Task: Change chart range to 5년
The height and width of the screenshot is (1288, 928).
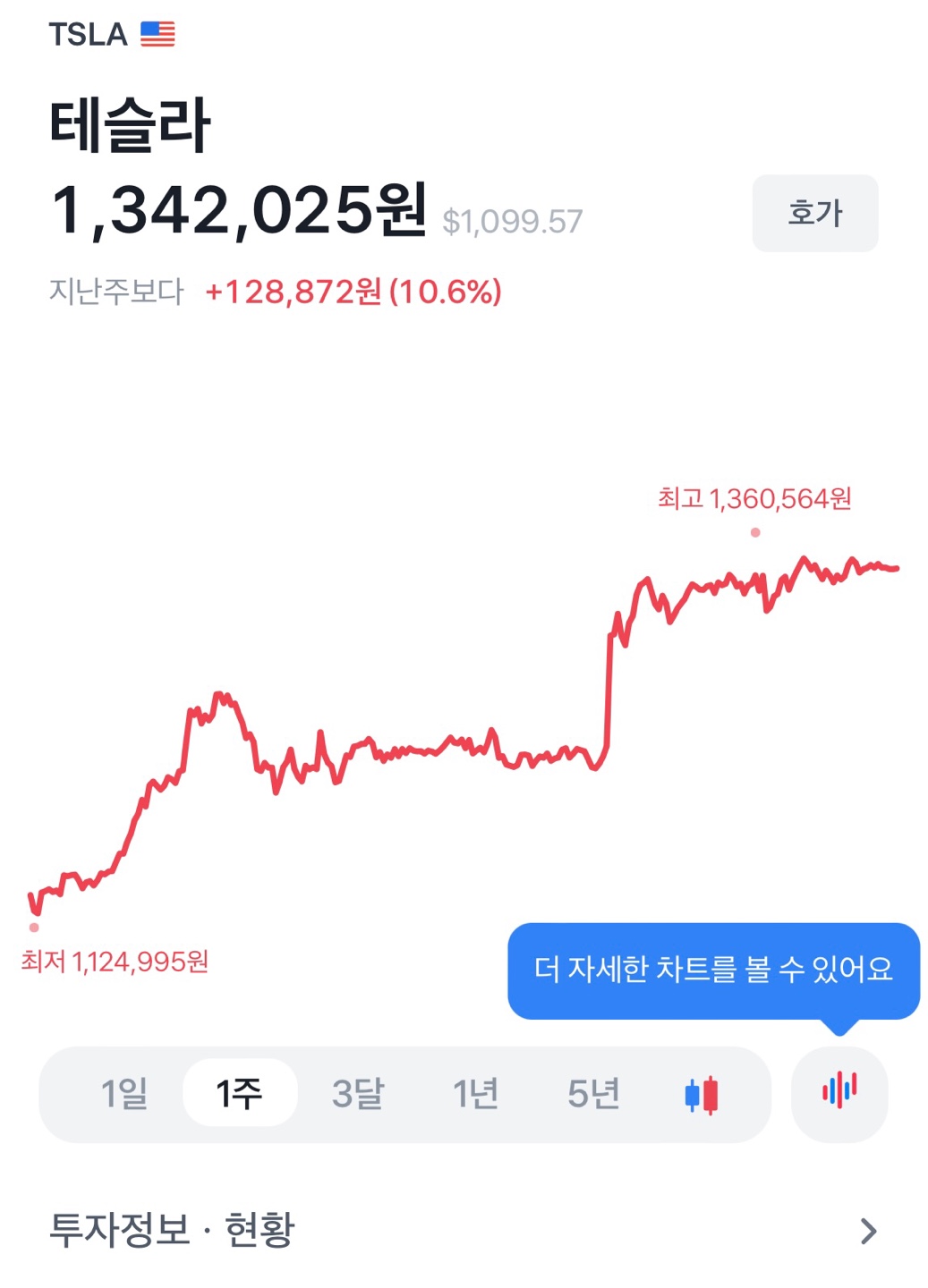Action: click(x=593, y=1093)
